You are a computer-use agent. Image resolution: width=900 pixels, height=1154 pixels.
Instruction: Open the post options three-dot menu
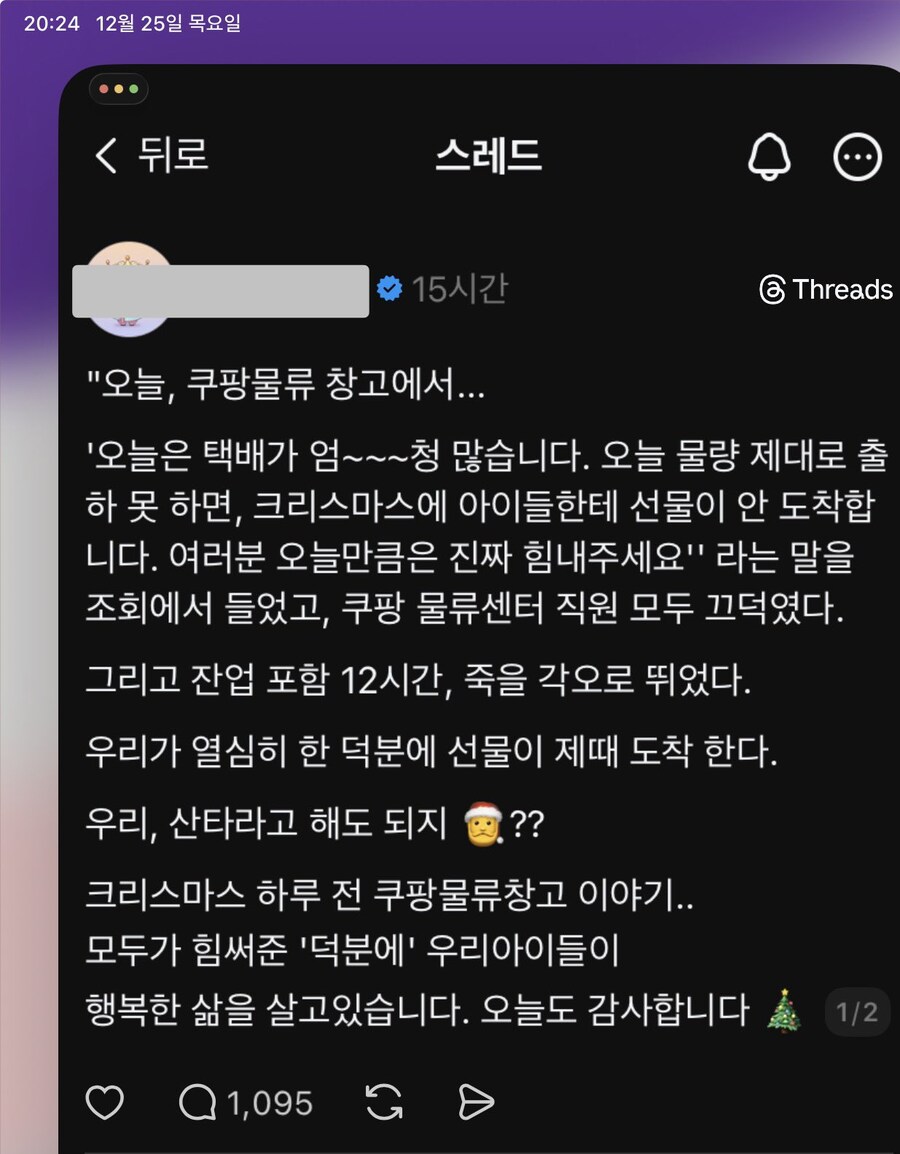click(x=858, y=156)
